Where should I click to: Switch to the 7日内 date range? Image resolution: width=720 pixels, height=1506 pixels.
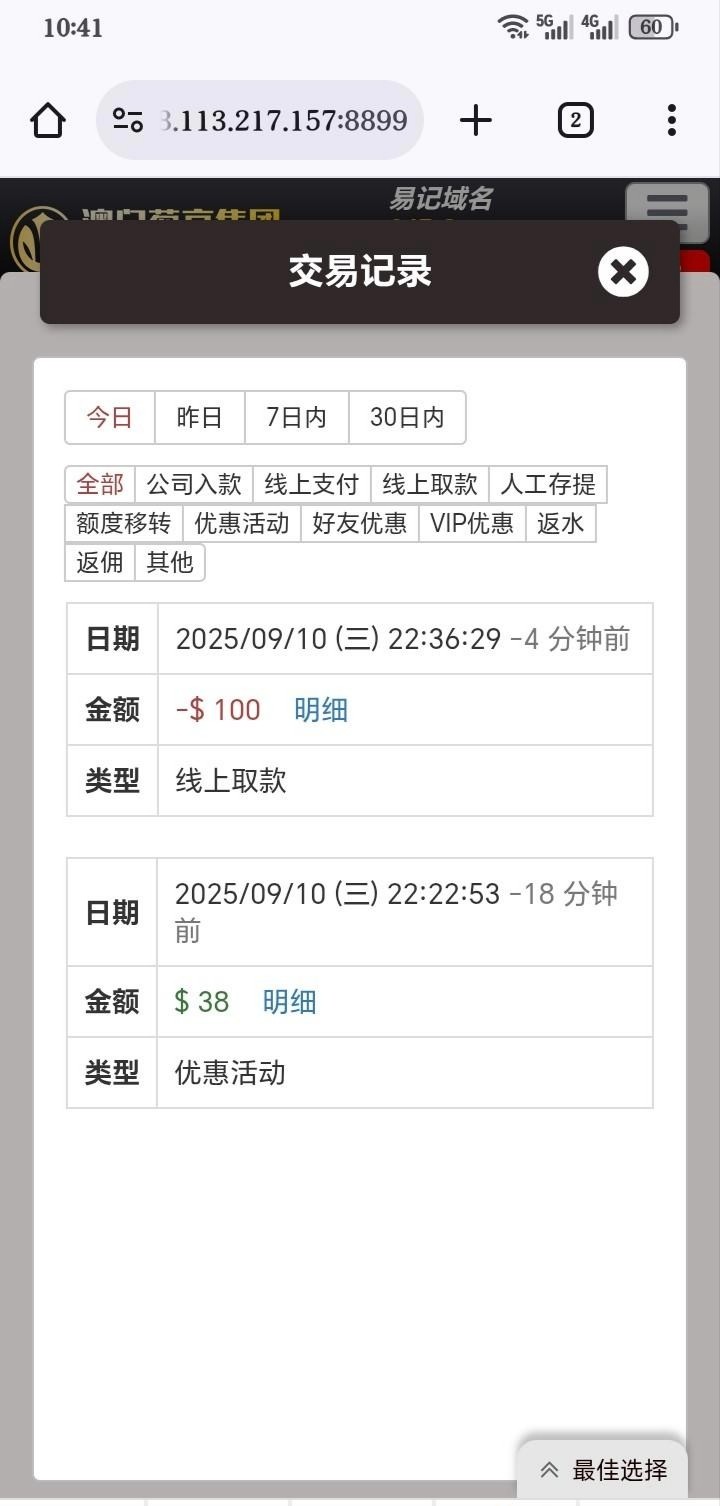(296, 417)
